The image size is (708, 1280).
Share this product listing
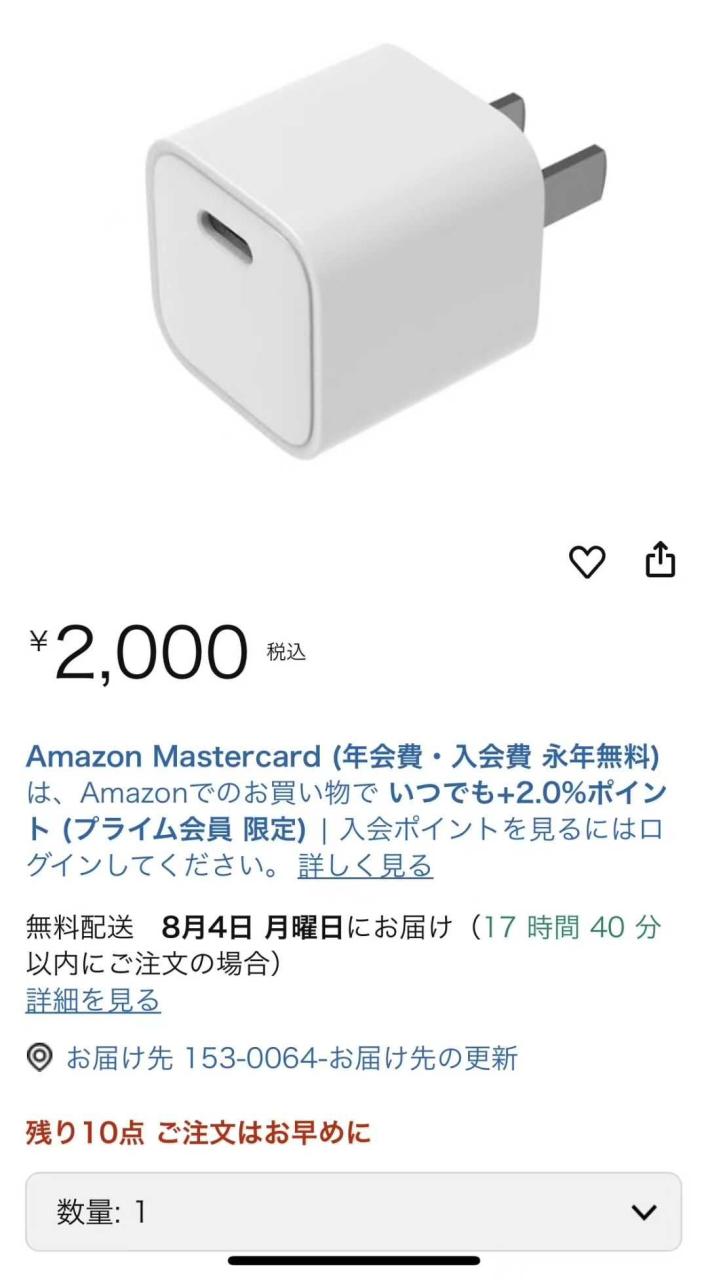pyautogui.click(x=660, y=561)
